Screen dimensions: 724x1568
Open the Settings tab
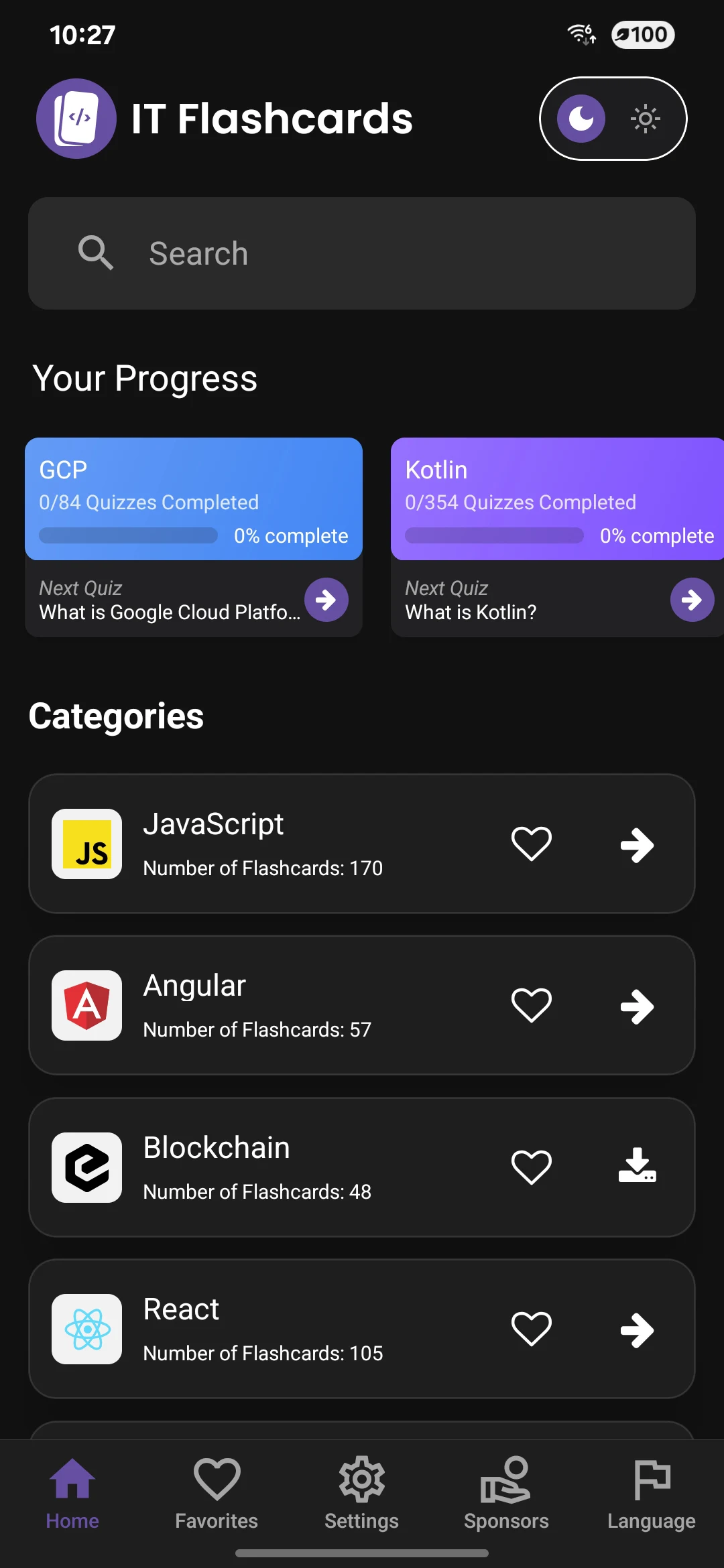361,1491
